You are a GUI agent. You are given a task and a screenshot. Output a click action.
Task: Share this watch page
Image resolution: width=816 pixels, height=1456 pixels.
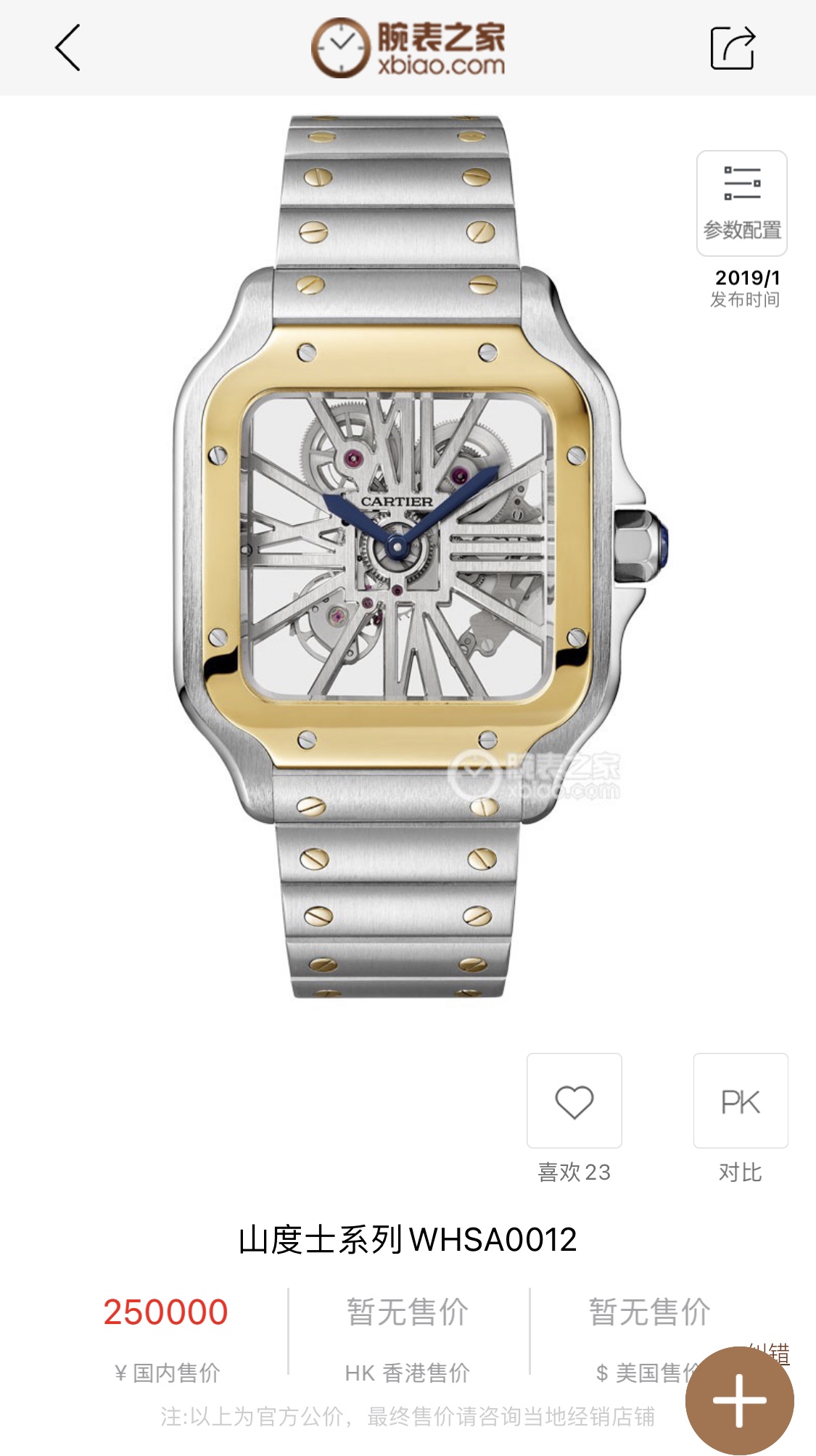tap(733, 48)
